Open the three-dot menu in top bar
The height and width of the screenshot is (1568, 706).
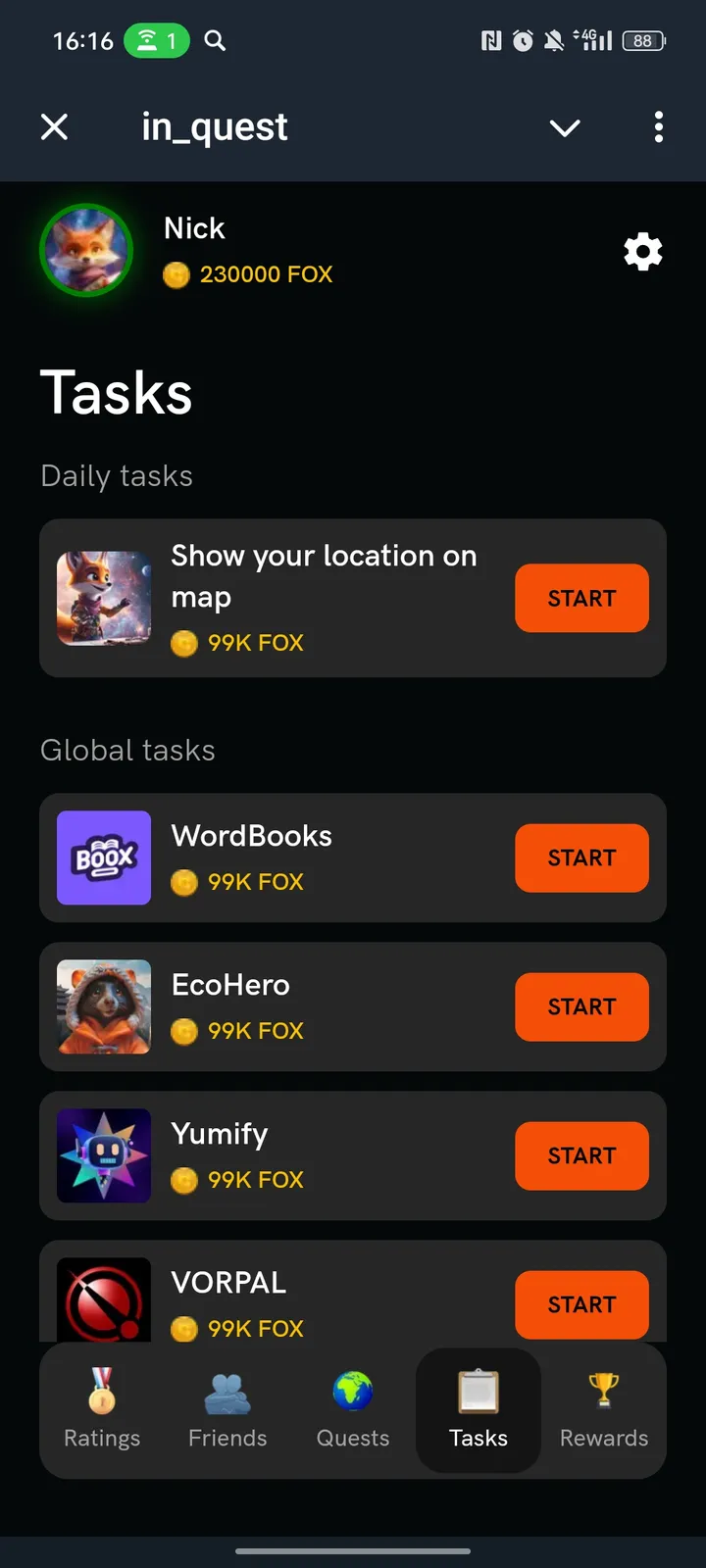click(x=658, y=127)
